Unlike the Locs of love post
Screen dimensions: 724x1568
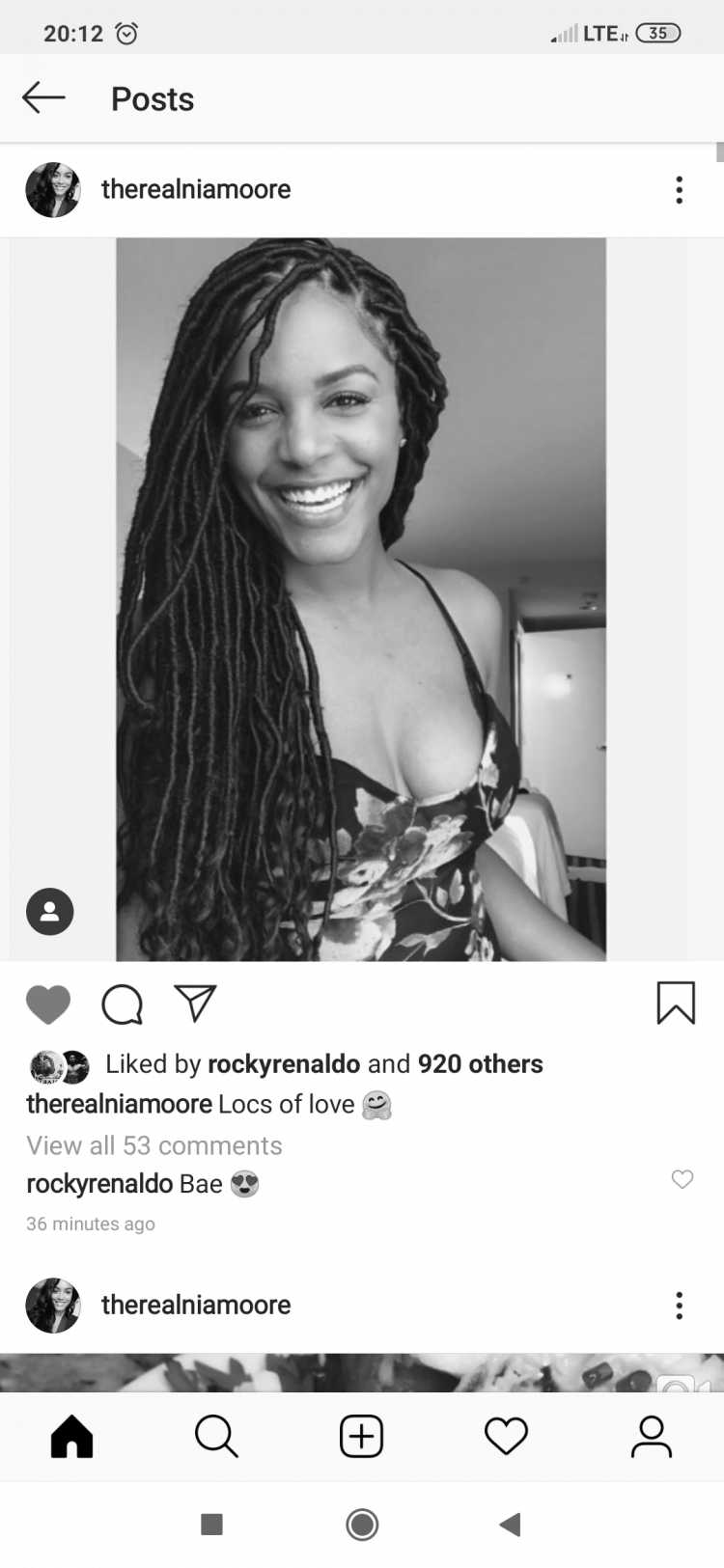click(48, 1004)
